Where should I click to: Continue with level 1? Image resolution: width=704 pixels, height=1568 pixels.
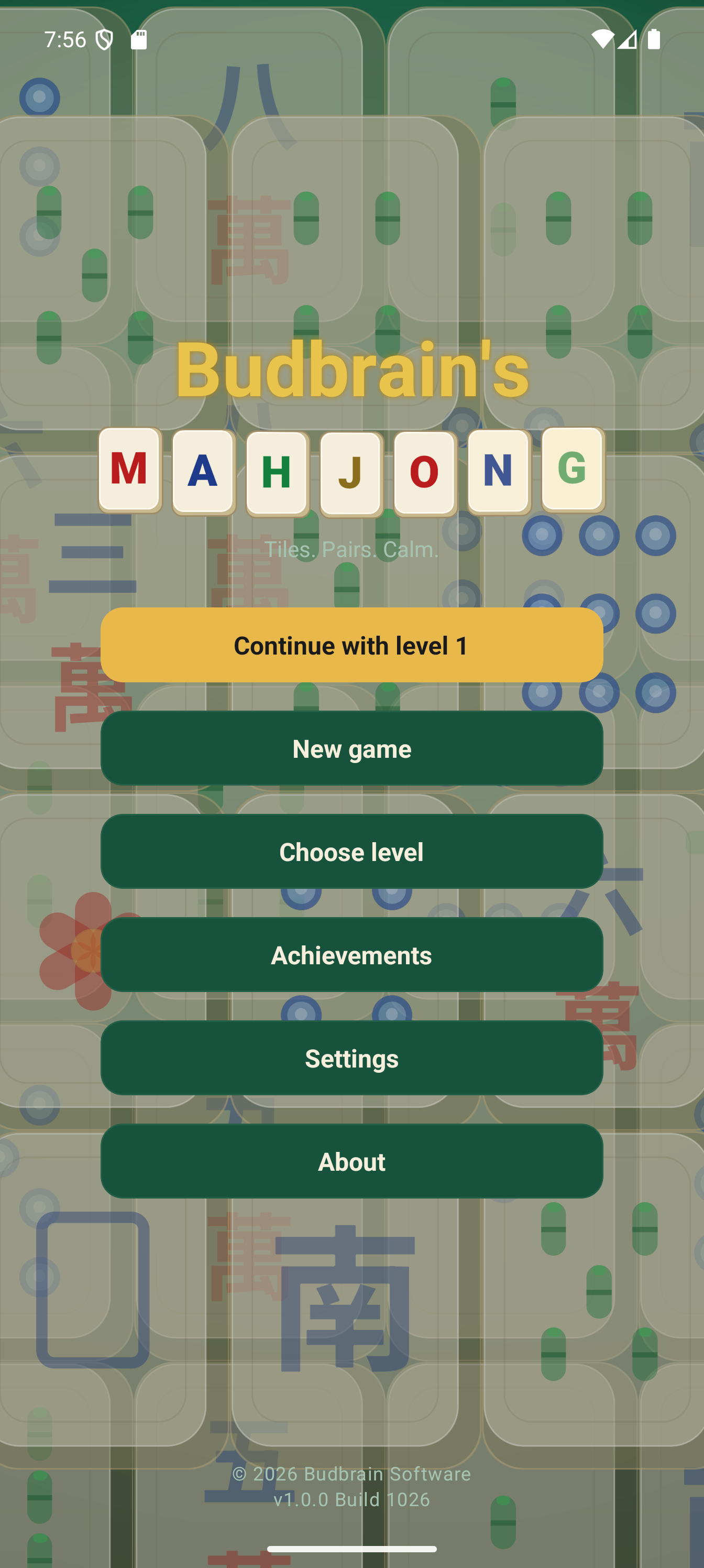(351, 645)
